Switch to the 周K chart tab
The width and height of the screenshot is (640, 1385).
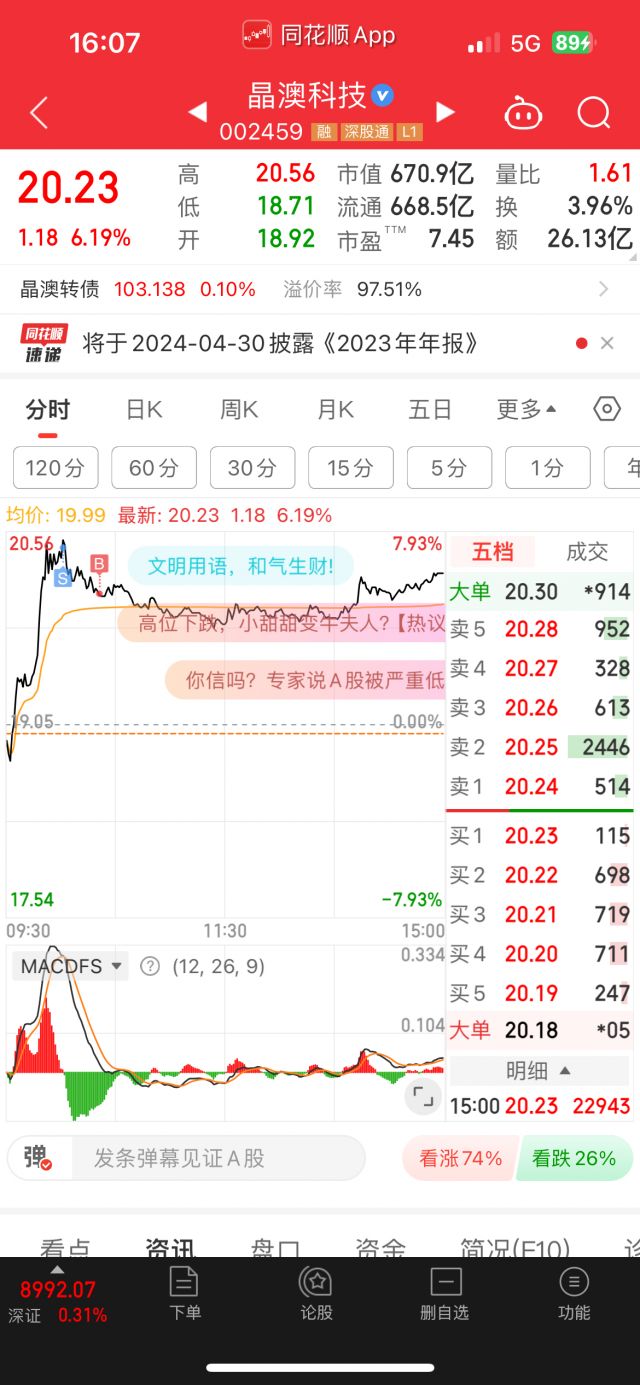tap(239, 409)
